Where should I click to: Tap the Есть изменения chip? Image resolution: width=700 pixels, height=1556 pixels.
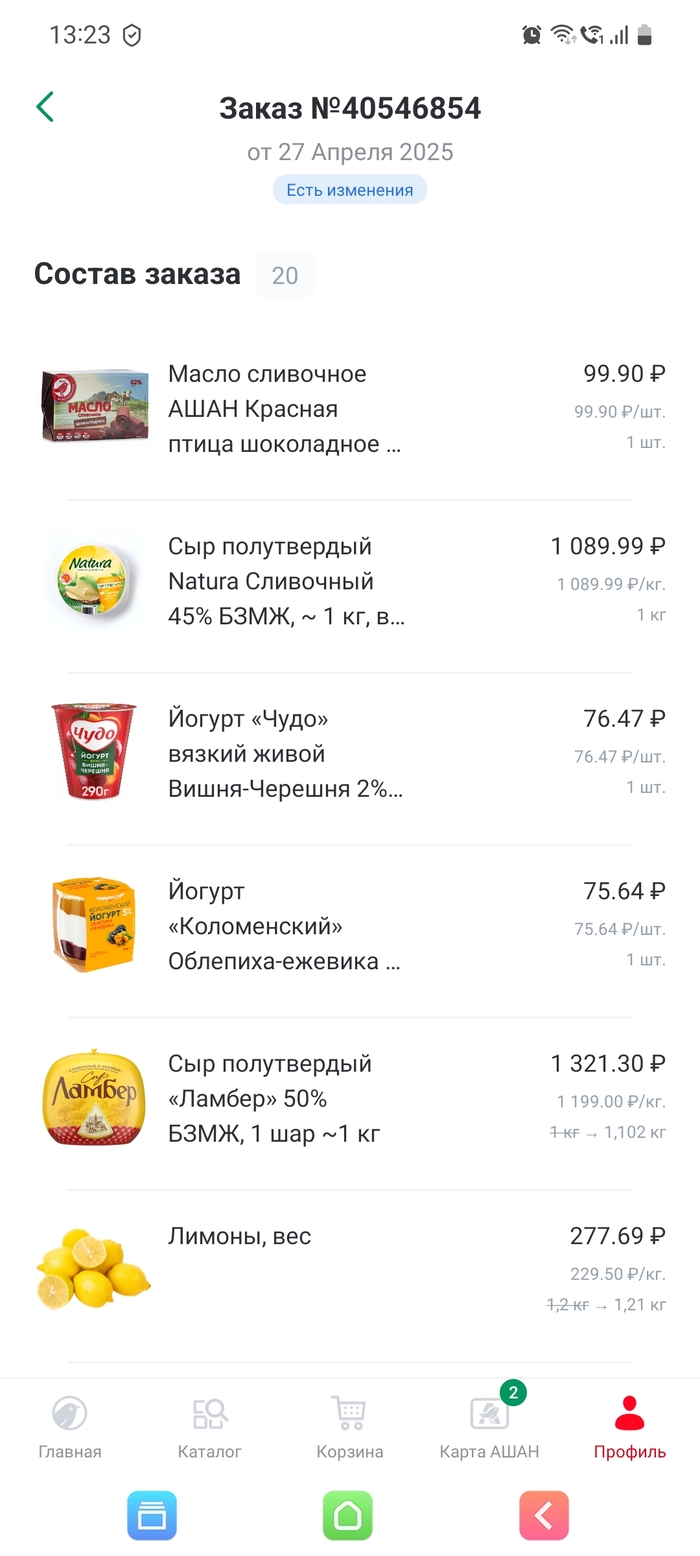point(350,190)
